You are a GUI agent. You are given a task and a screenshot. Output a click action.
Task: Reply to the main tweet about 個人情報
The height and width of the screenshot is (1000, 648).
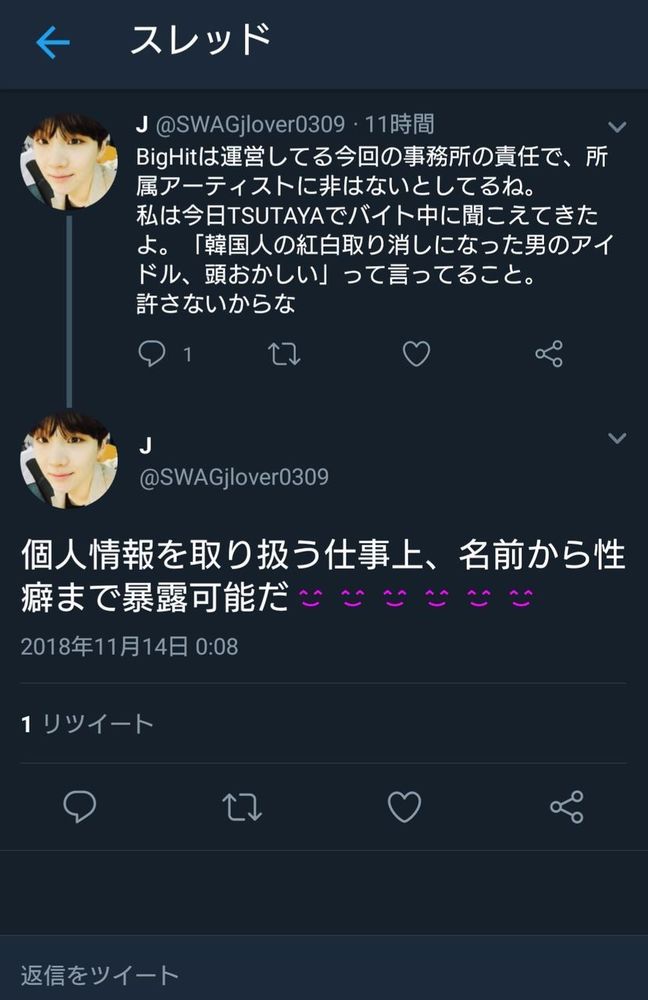[x=80, y=806]
